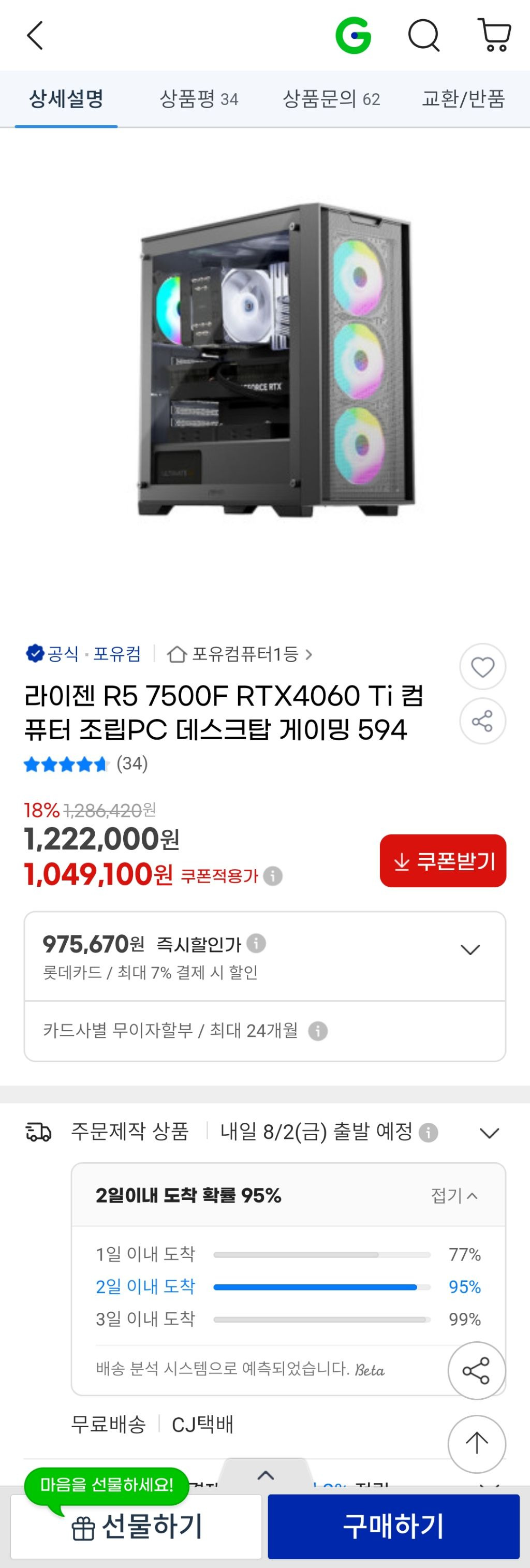Expand the 주문제작 상품 shipping section

click(489, 1133)
